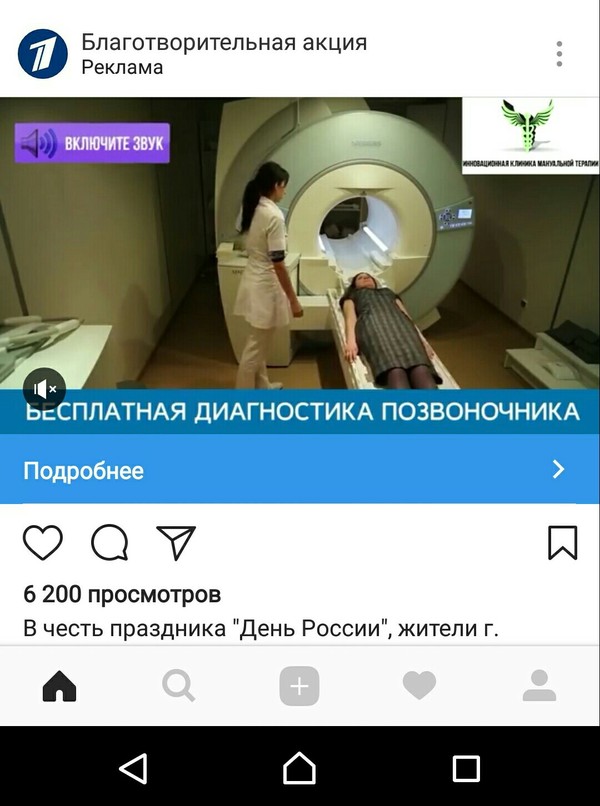The height and width of the screenshot is (806, 600).
Task: Like this sponsored post
Action: pos(43,542)
